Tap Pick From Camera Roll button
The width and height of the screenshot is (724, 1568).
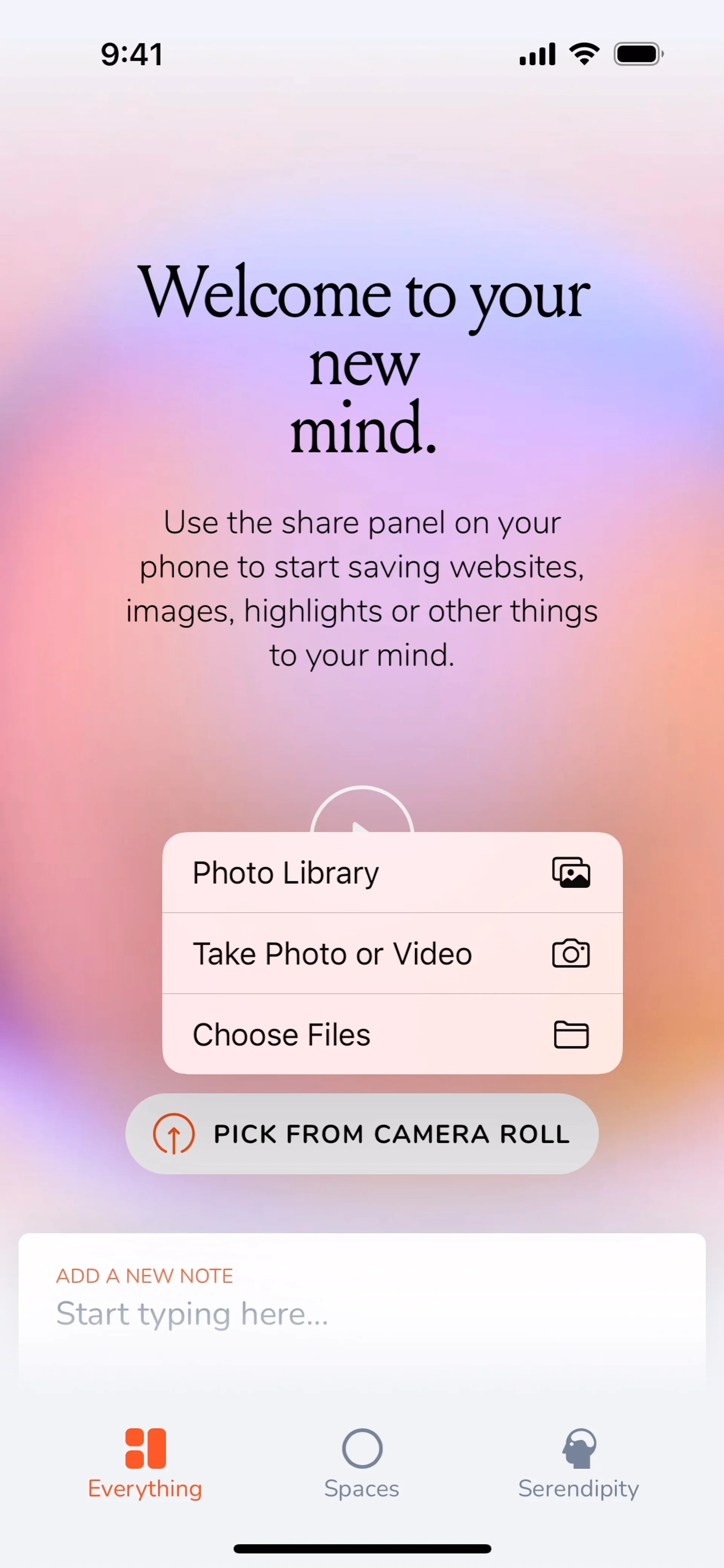[362, 1134]
